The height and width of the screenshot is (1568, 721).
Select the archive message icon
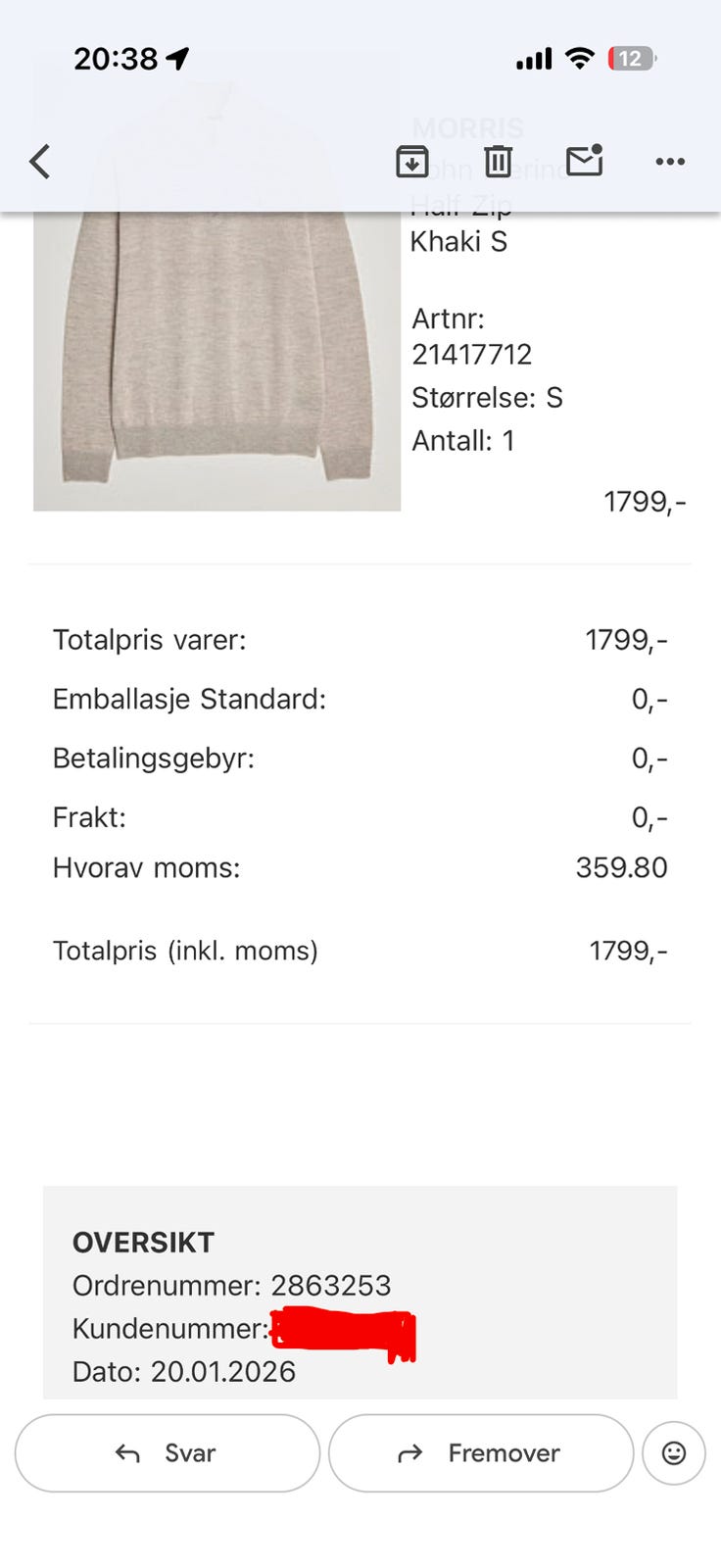point(412,161)
